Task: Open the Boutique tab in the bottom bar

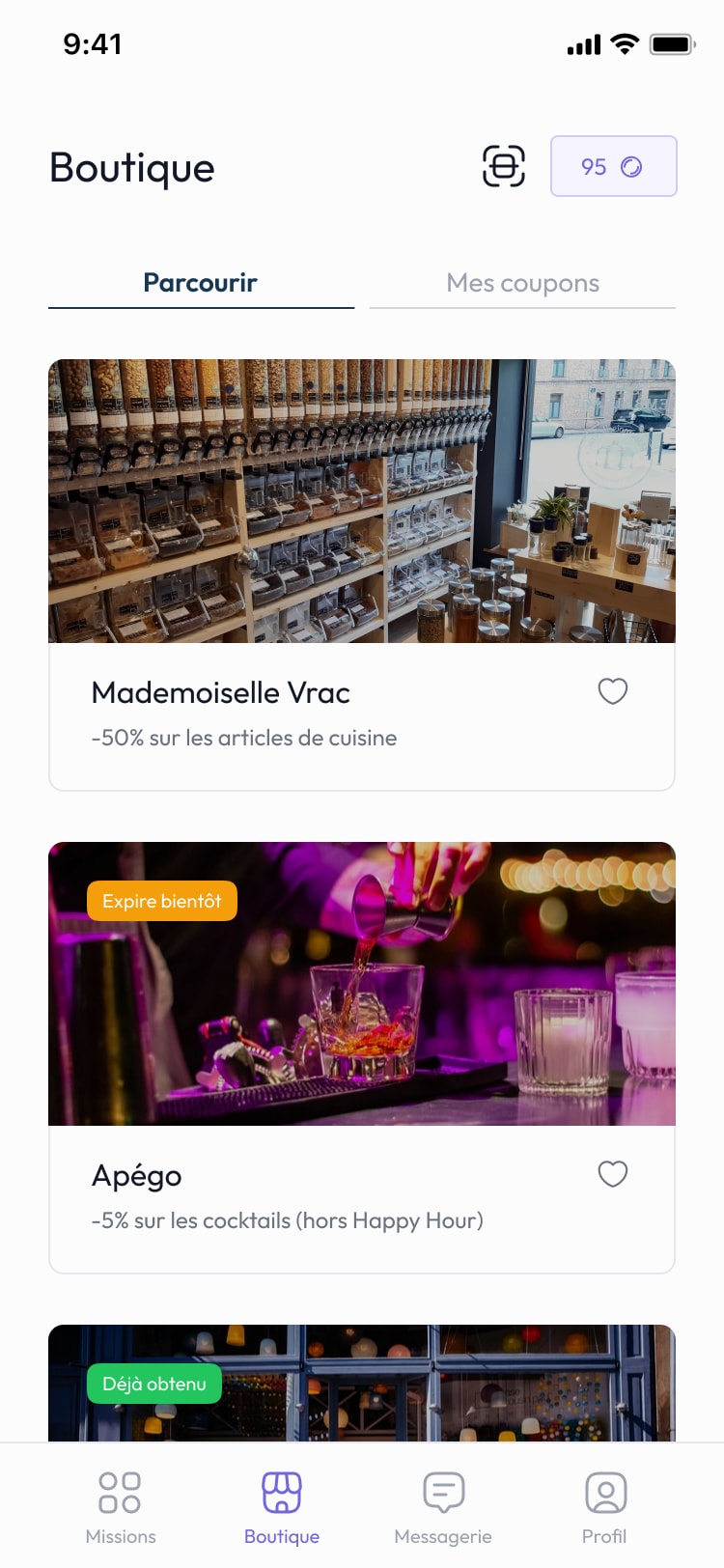Action: 282,1506
